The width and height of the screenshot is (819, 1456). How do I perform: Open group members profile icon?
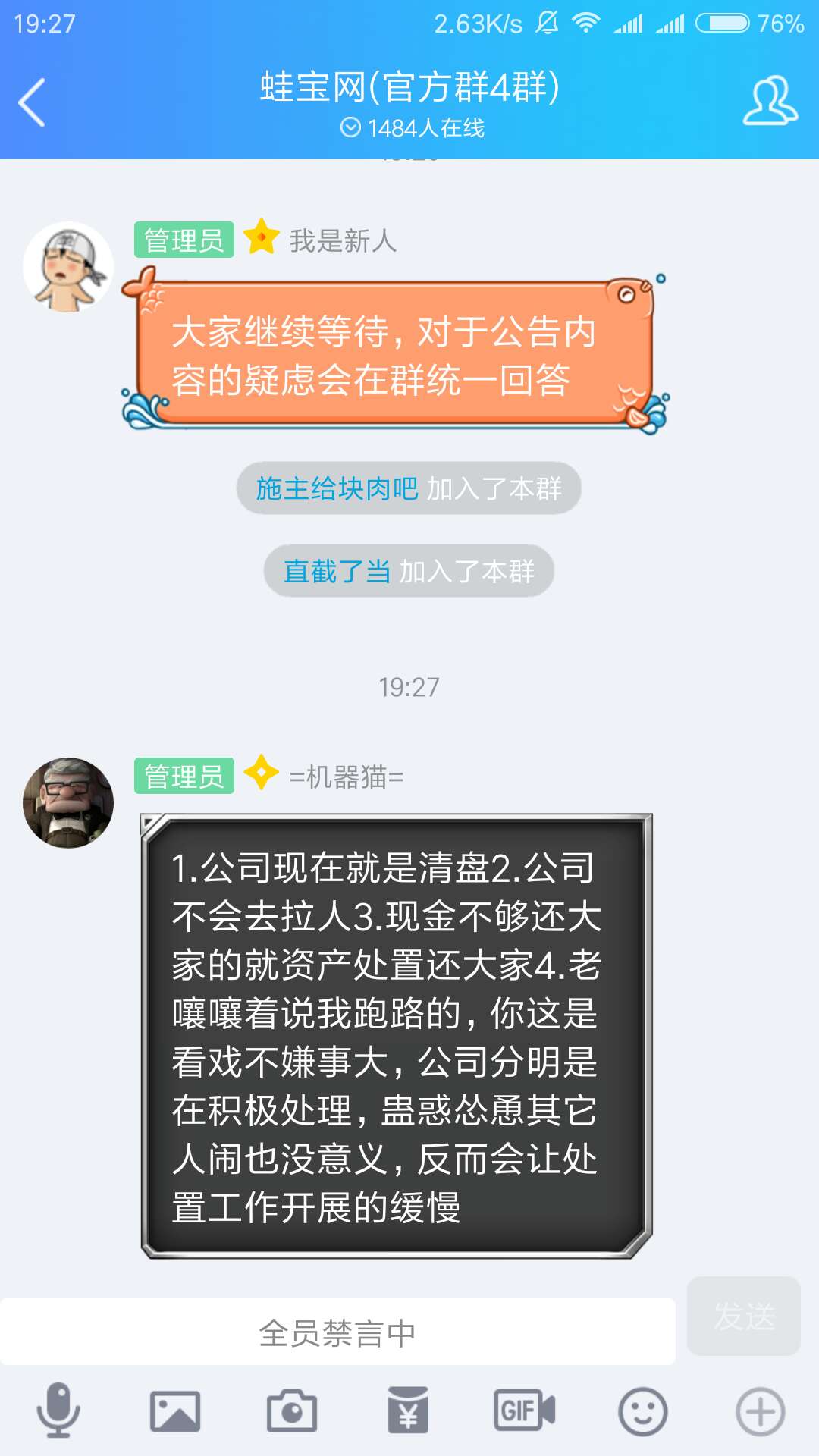click(770, 101)
